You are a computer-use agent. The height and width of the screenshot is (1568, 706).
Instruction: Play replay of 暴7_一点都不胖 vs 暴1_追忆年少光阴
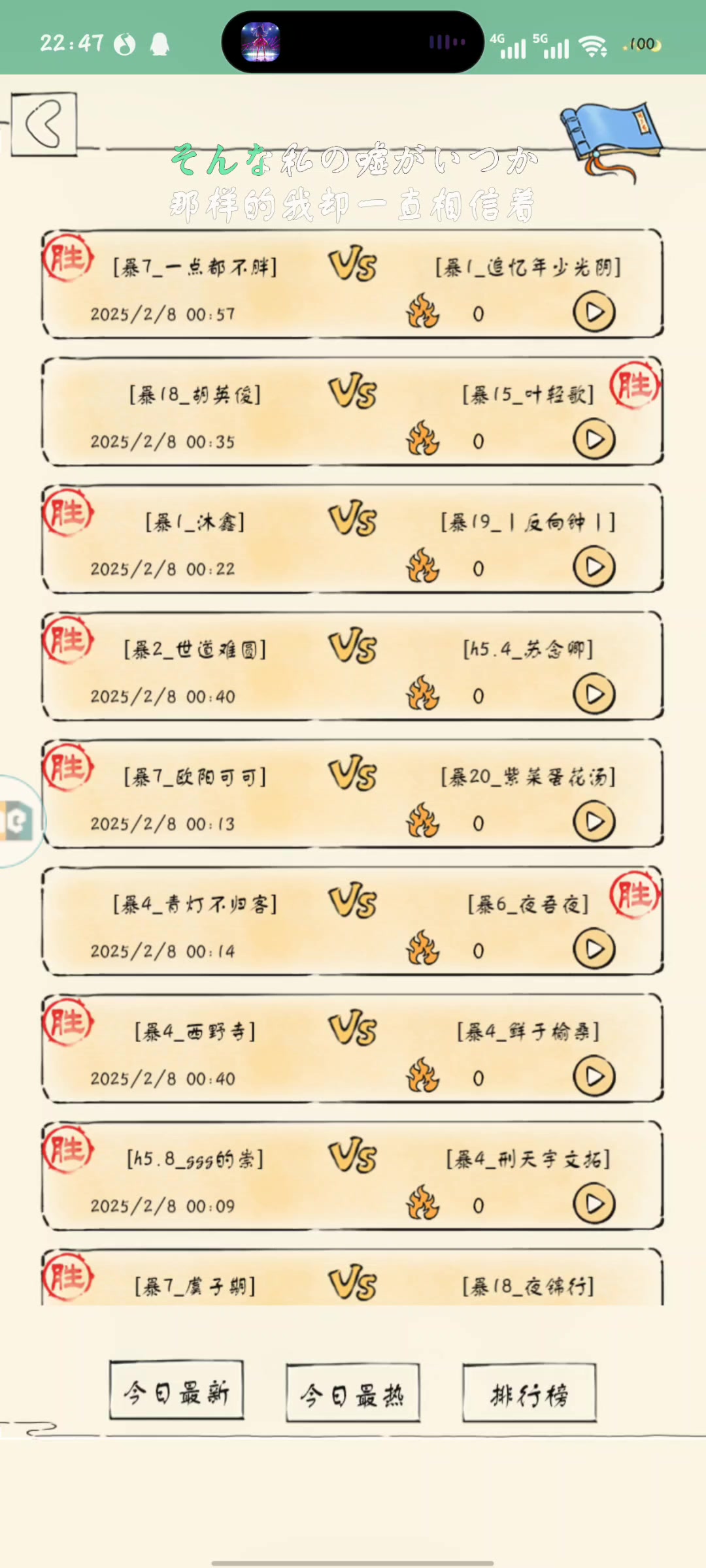point(594,313)
